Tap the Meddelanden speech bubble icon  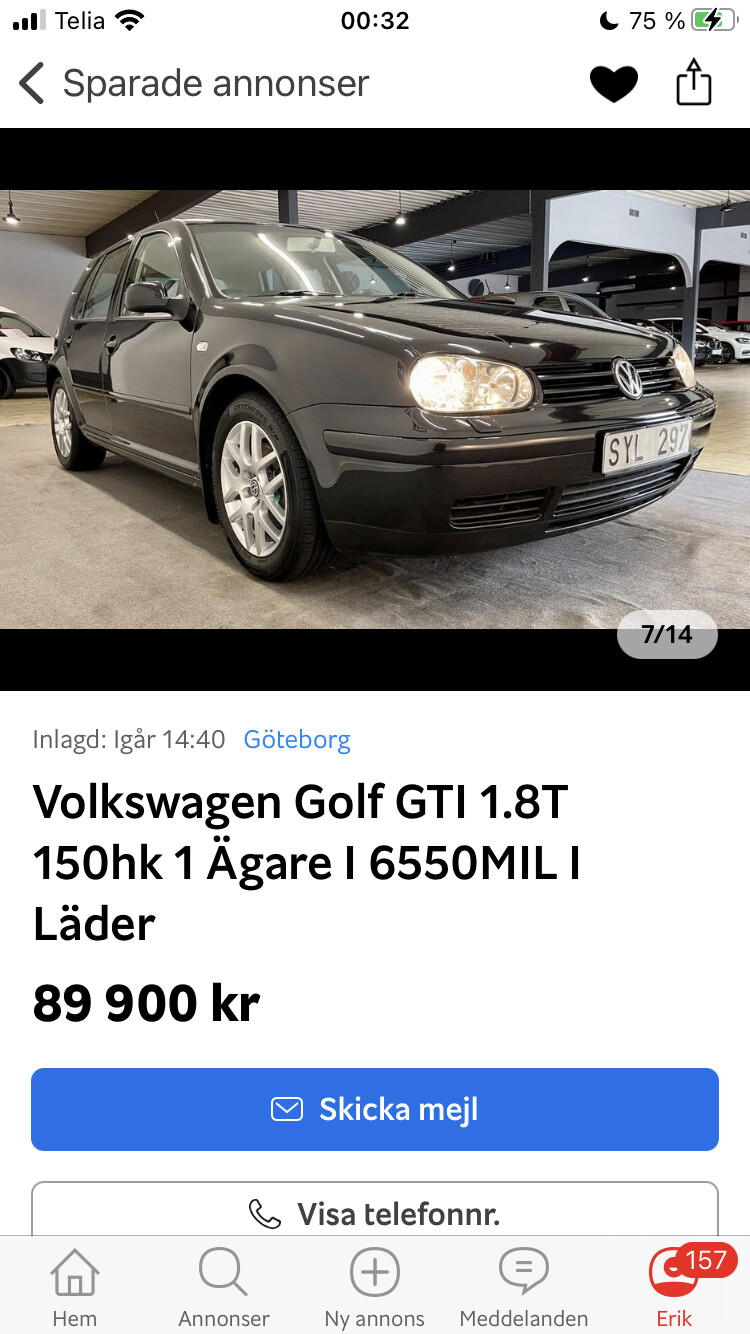pyautogui.click(x=523, y=1272)
